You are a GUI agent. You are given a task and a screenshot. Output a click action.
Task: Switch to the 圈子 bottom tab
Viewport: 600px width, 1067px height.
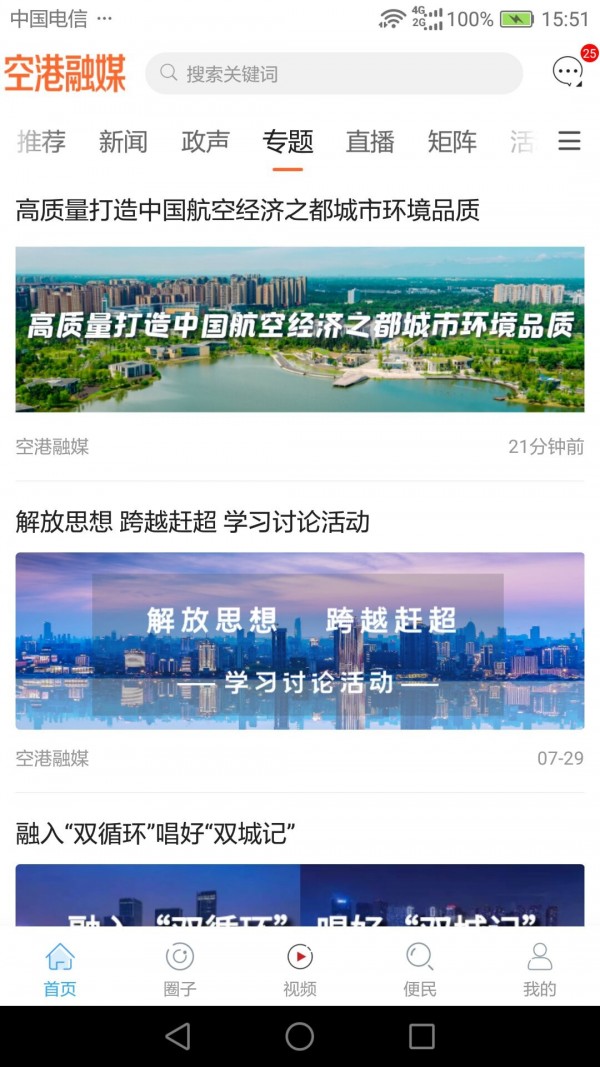click(180, 969)
